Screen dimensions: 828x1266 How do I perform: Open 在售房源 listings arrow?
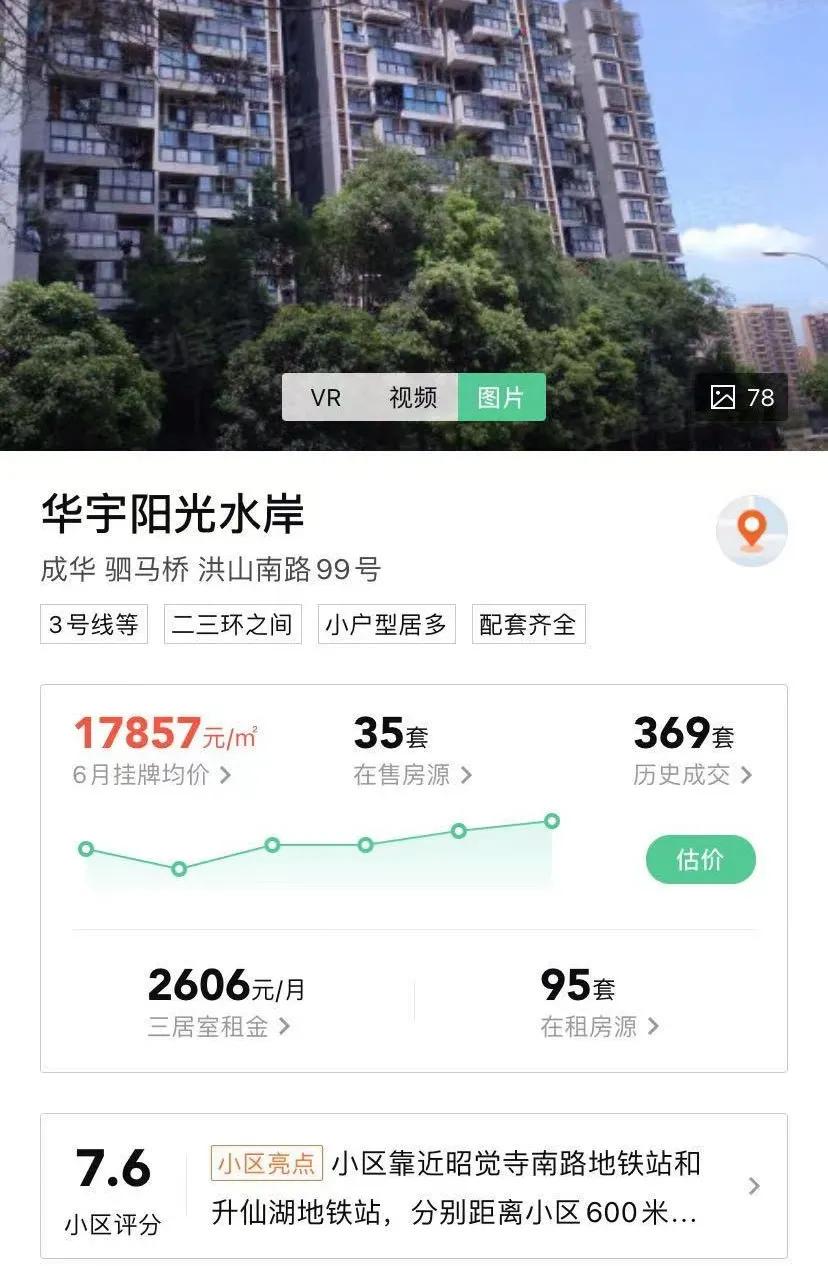(413, 773)
